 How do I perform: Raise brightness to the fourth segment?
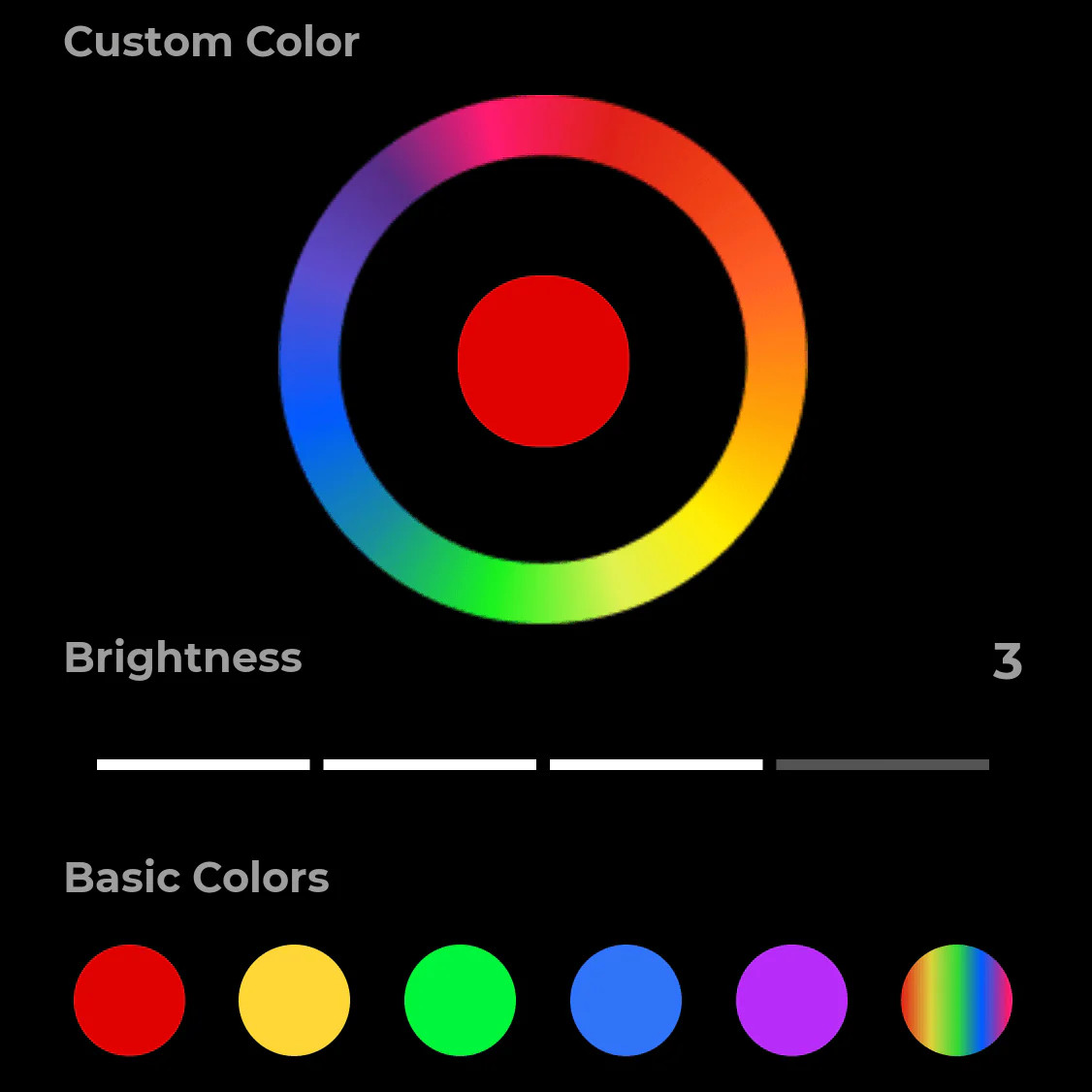point(883,764)
